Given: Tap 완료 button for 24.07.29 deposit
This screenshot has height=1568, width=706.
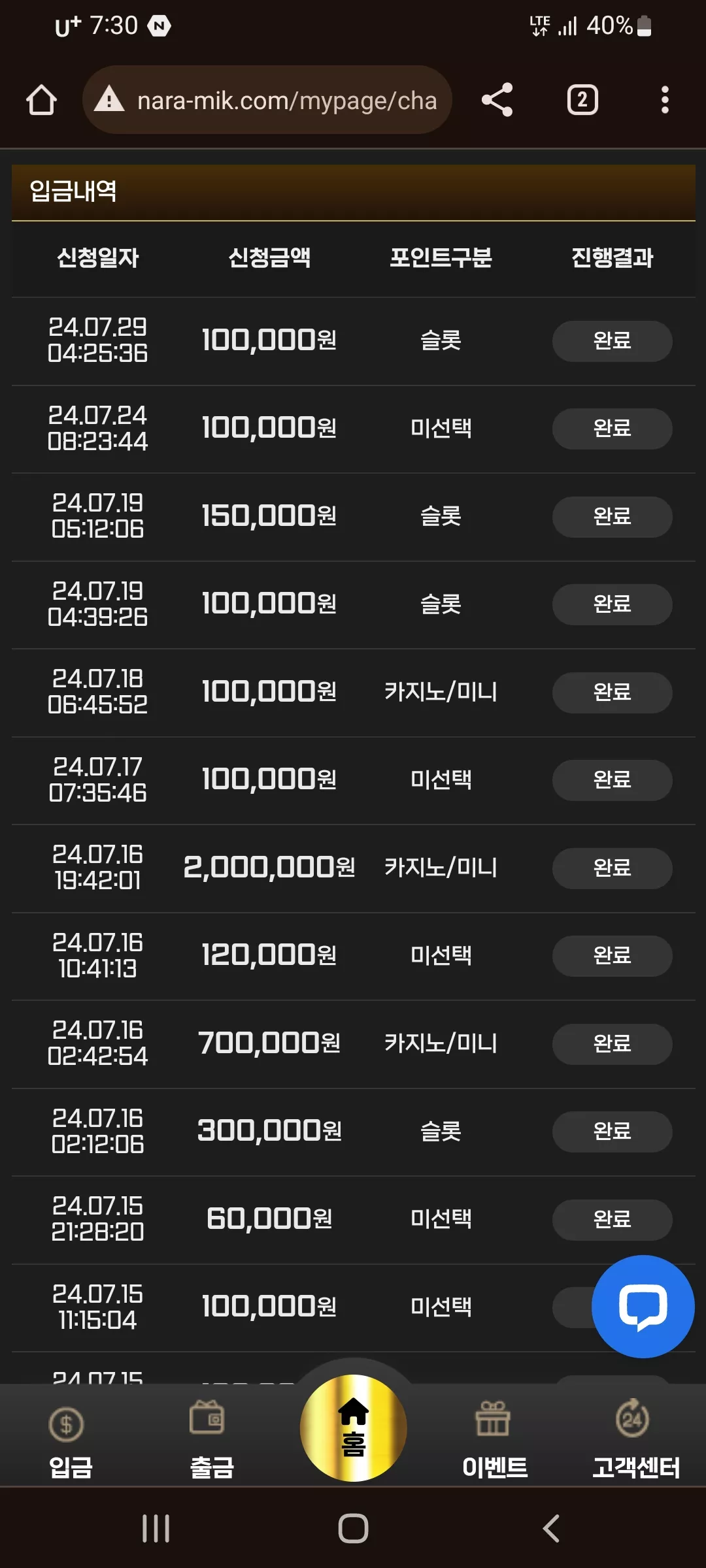Looking at the screenshot, I should (612, 341).
